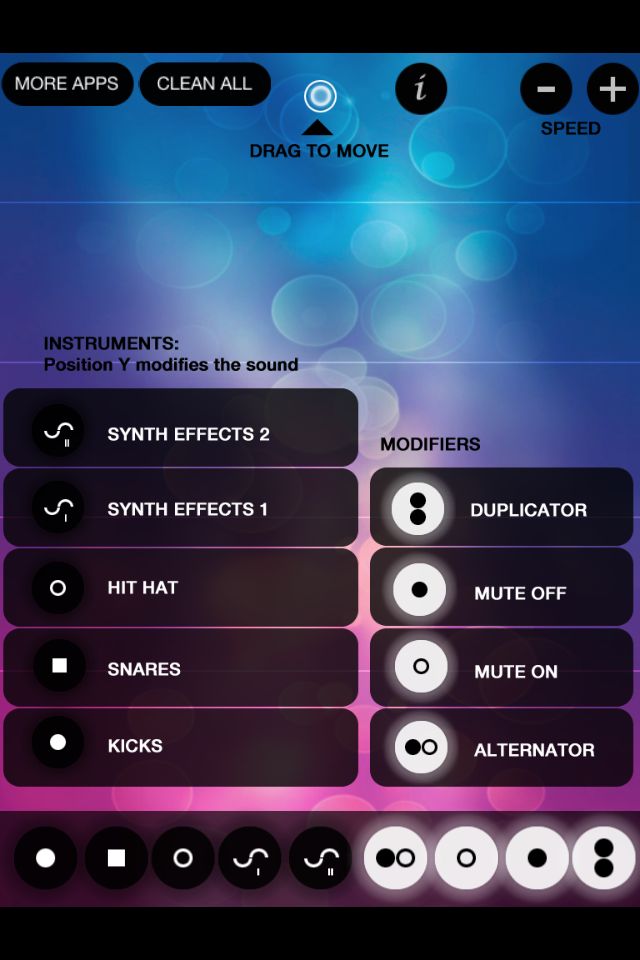Select the Mute On modifier
The width and height of the screenshot is (640, 960).
tap(501, 668)
